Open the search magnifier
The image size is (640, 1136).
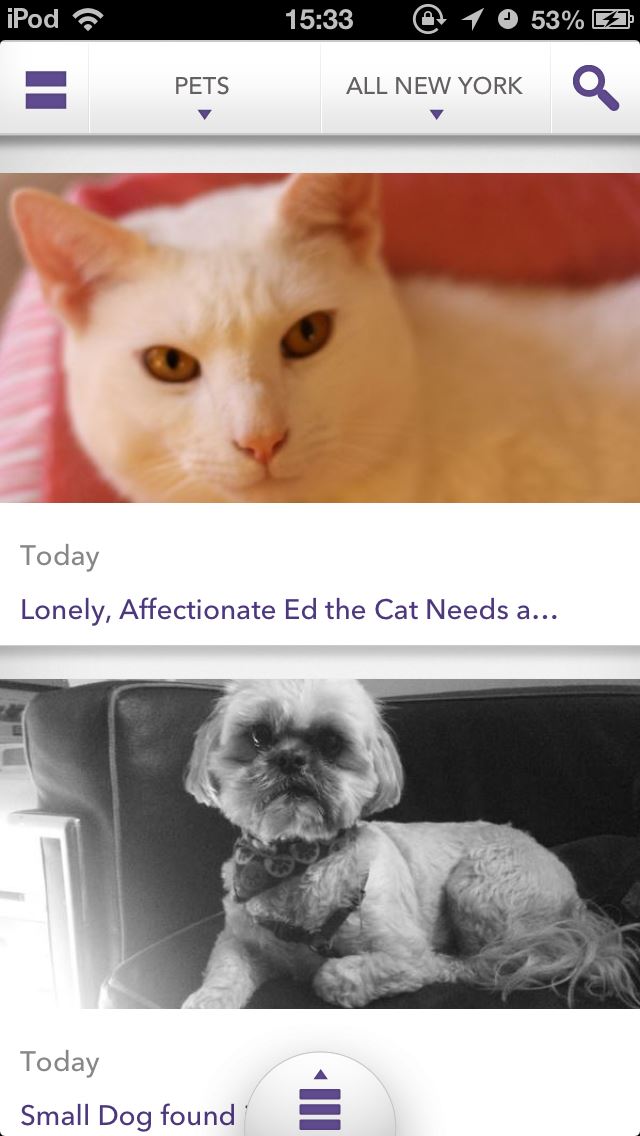tap(596, 88)
